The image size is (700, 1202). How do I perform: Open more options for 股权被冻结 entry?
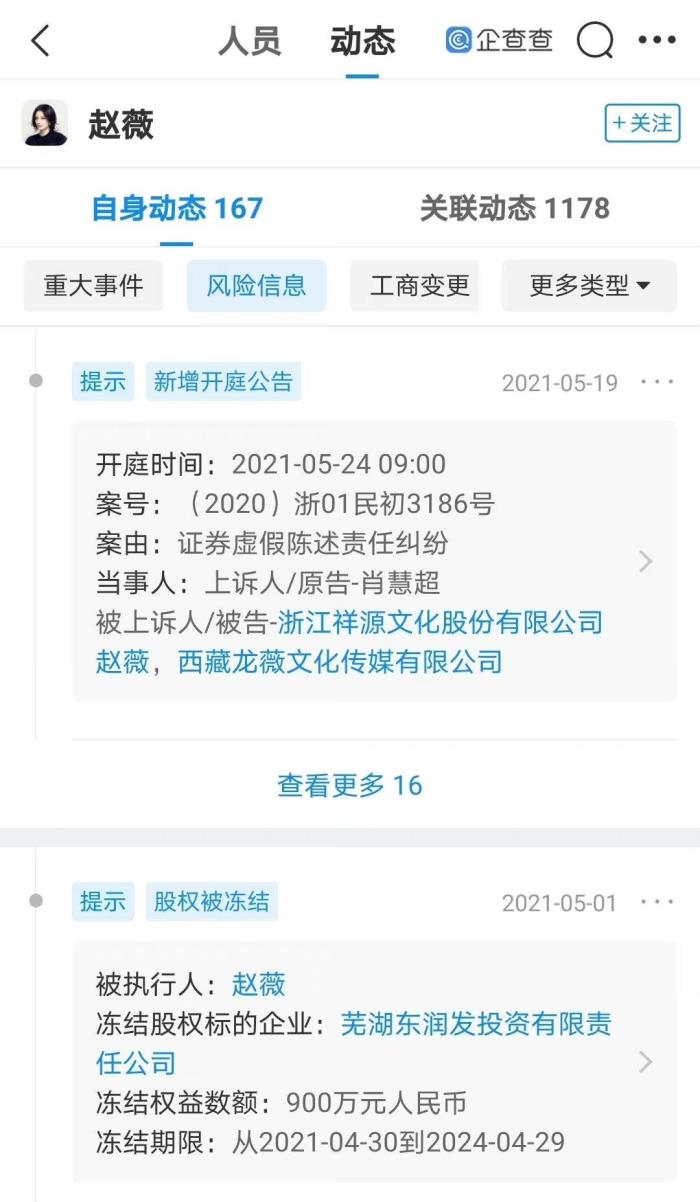tap(657, 902)
